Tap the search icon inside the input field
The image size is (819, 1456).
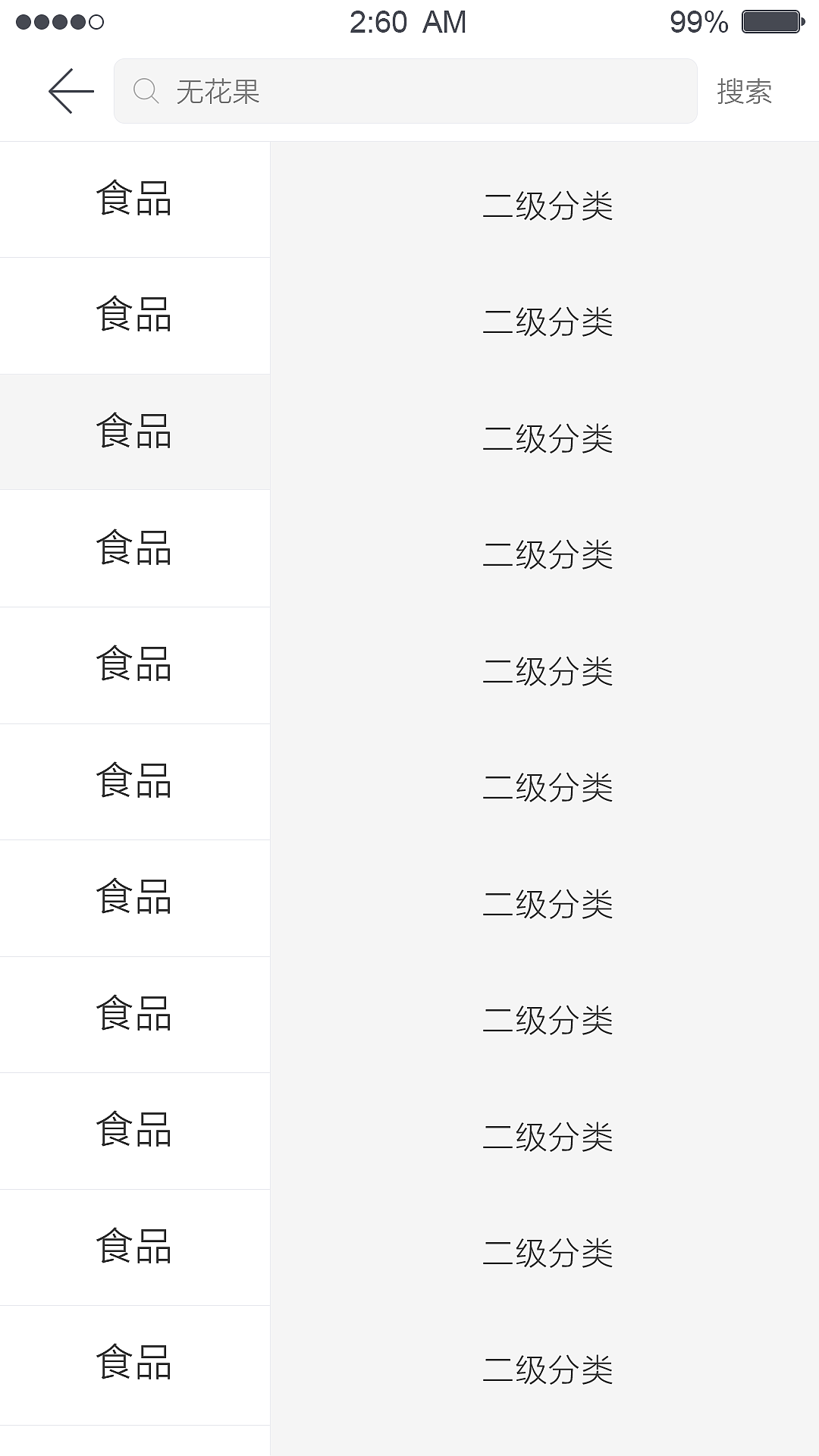click(147, 91)
